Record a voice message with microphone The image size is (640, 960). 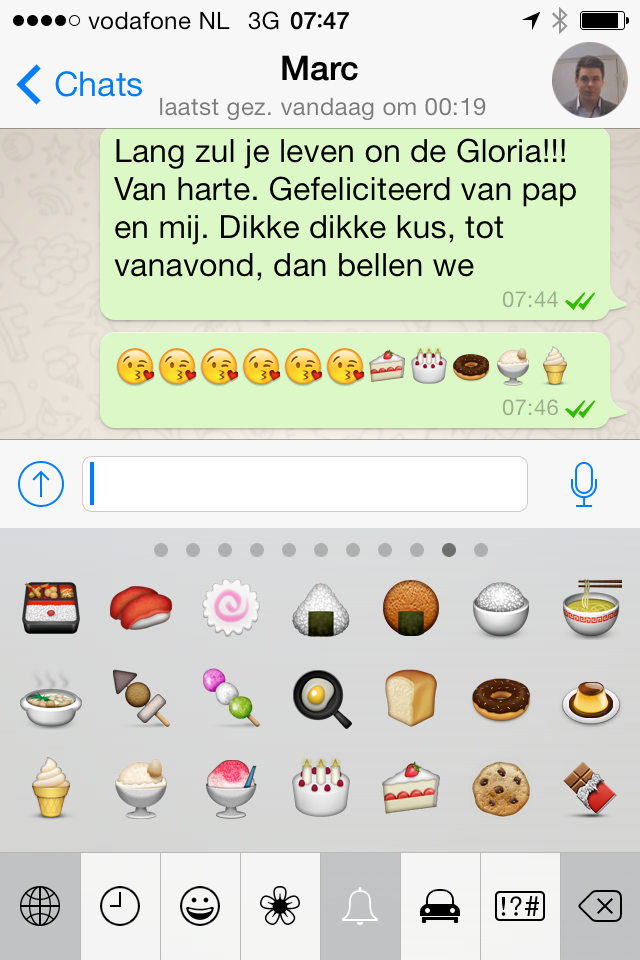tap(584, 485)
